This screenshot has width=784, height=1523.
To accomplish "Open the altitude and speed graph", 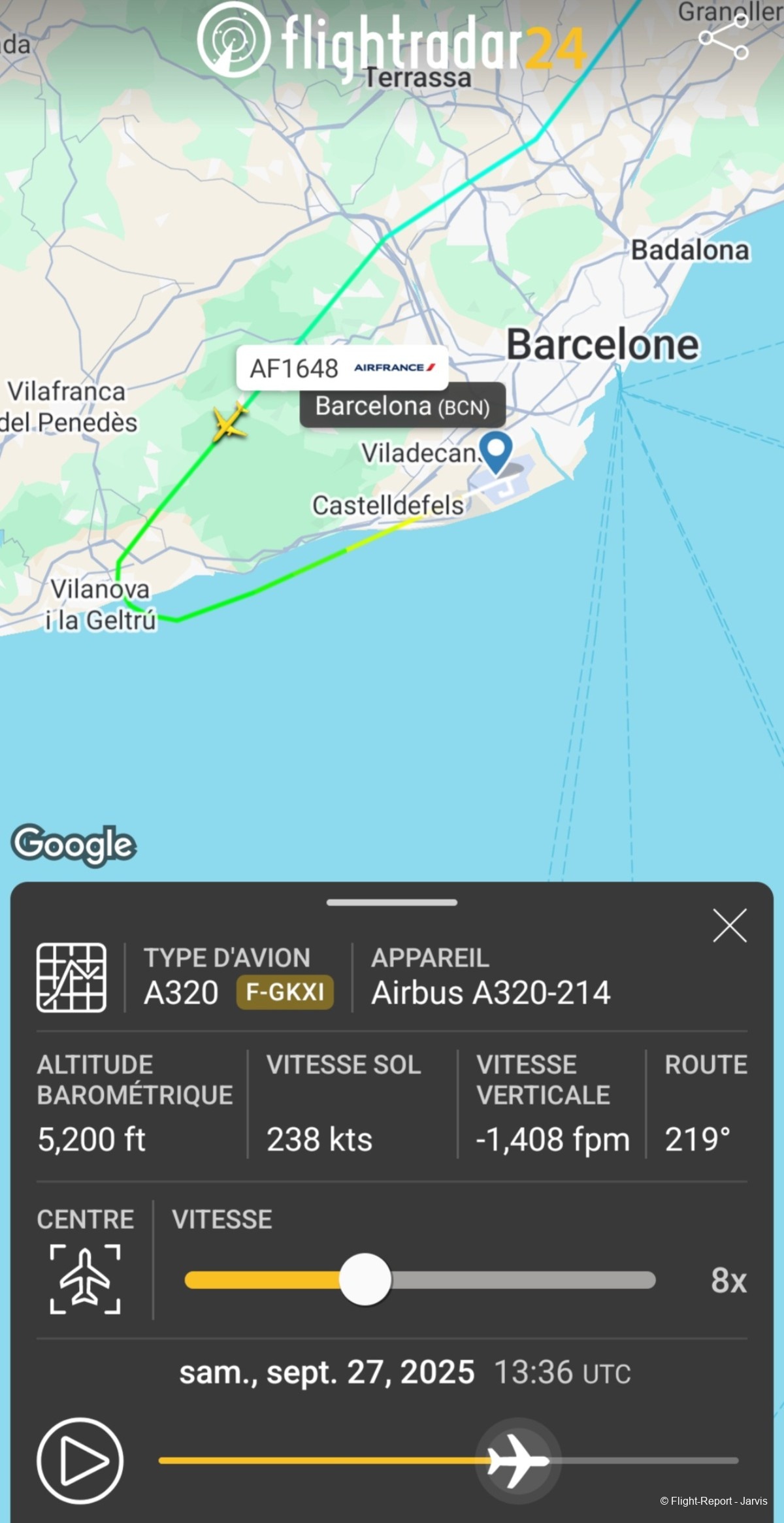I will [71, 977].
